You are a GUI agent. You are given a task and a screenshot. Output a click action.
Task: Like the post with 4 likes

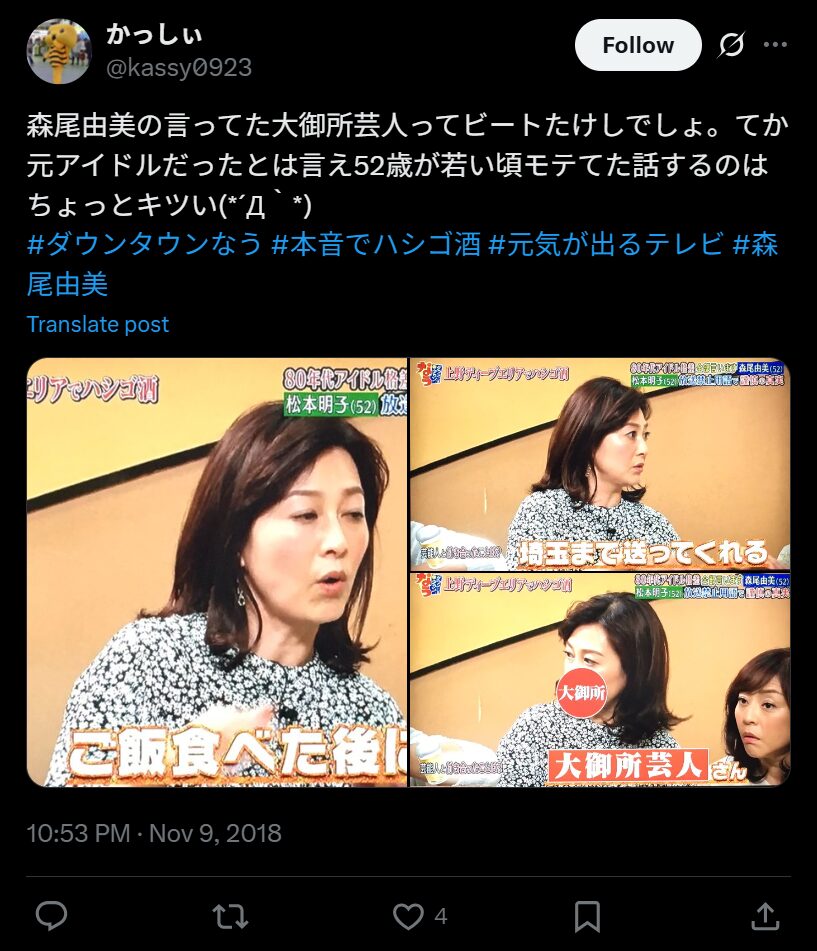(408, 915)
